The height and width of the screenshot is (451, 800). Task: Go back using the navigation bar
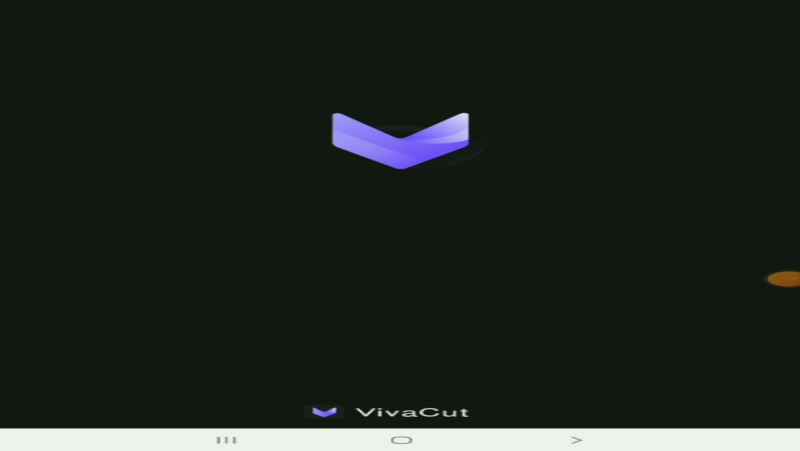(x=576, y=440)
